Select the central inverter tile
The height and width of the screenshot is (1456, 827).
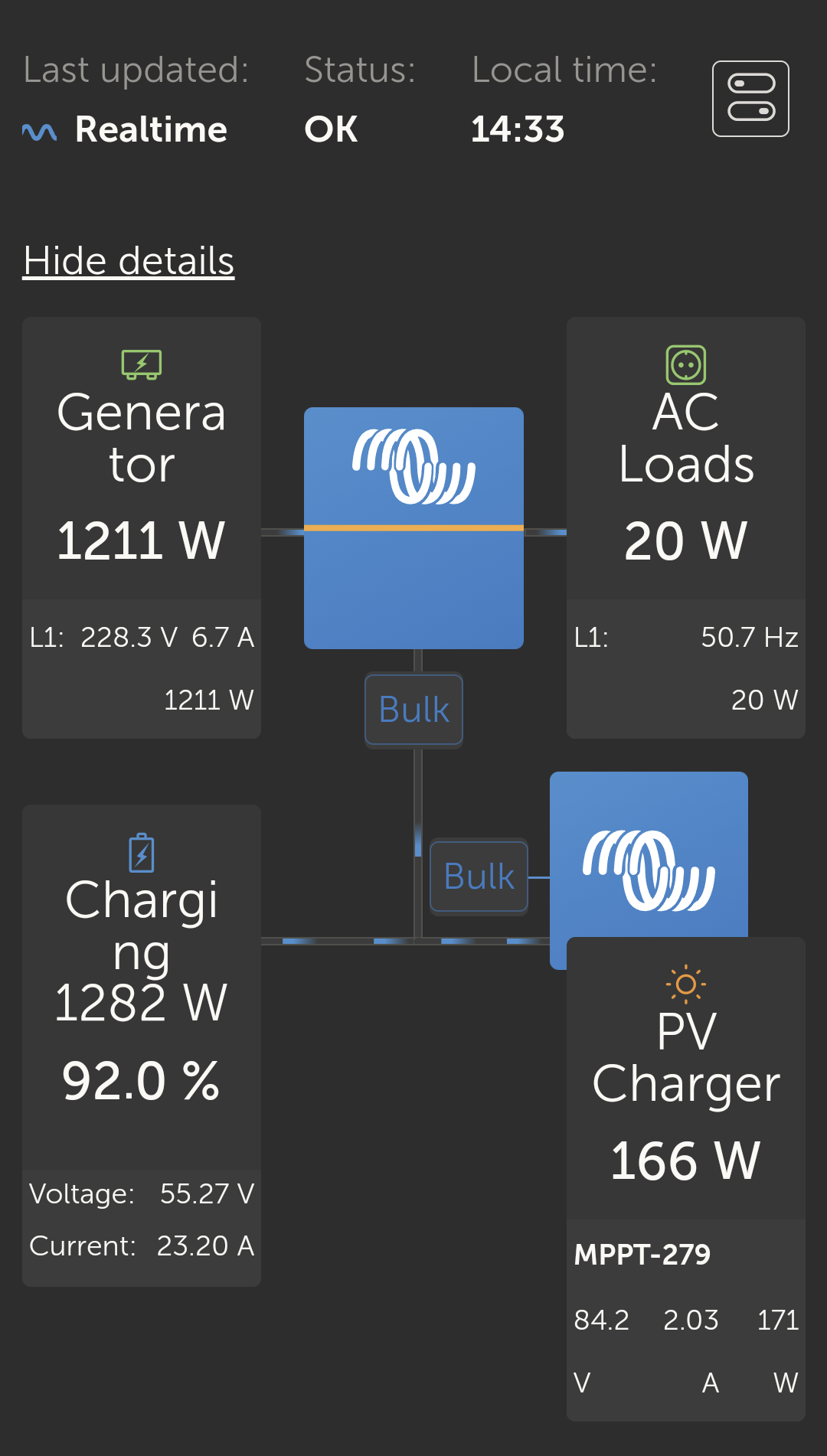tap(413, 528)
